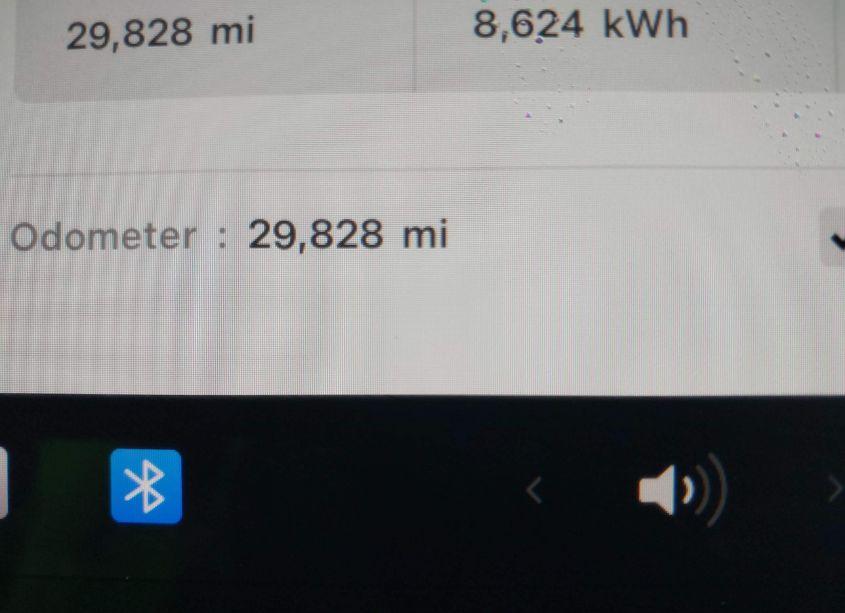Lower the volume with the left arrow

(x=534, y=490)
